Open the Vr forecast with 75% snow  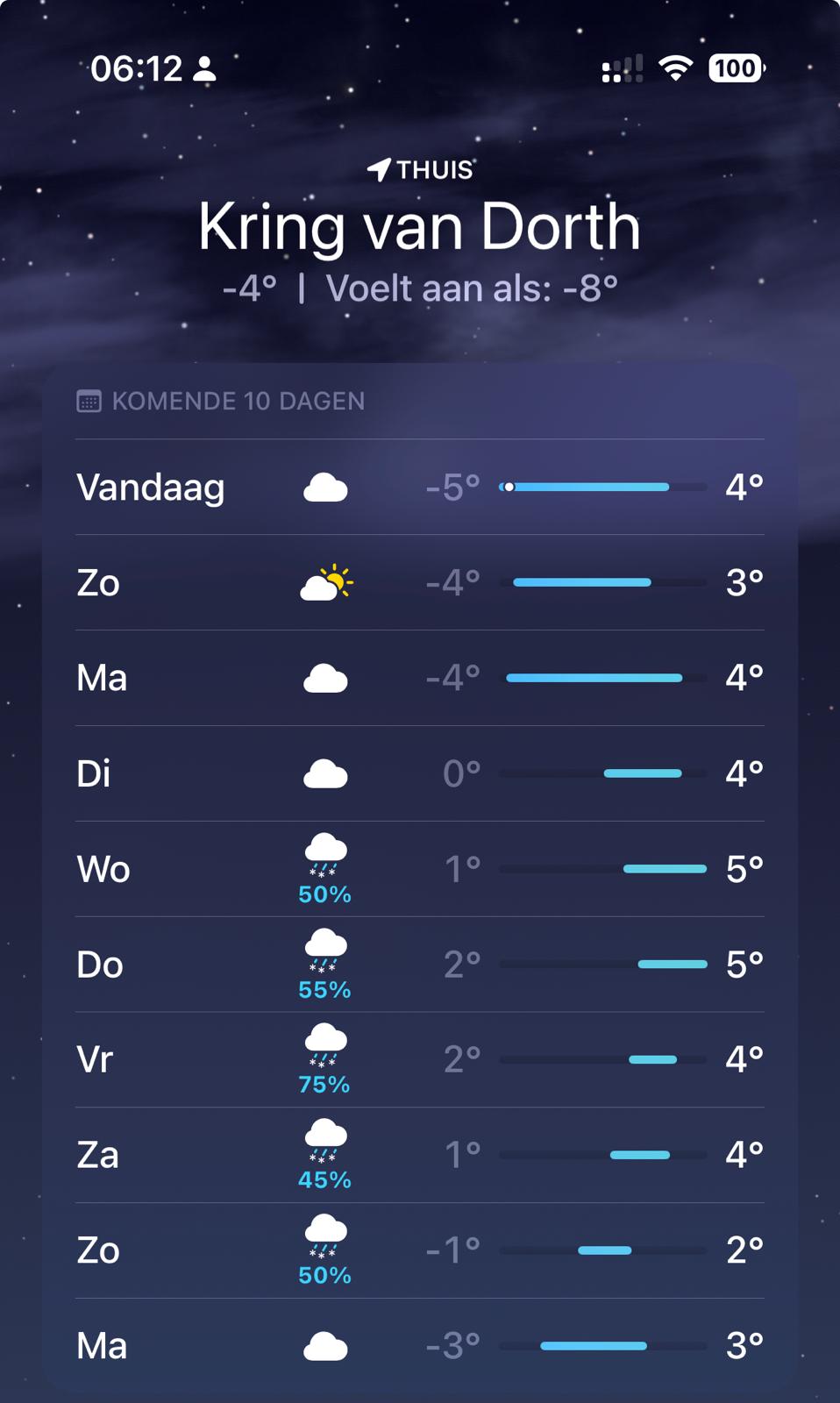point(419,1059)
